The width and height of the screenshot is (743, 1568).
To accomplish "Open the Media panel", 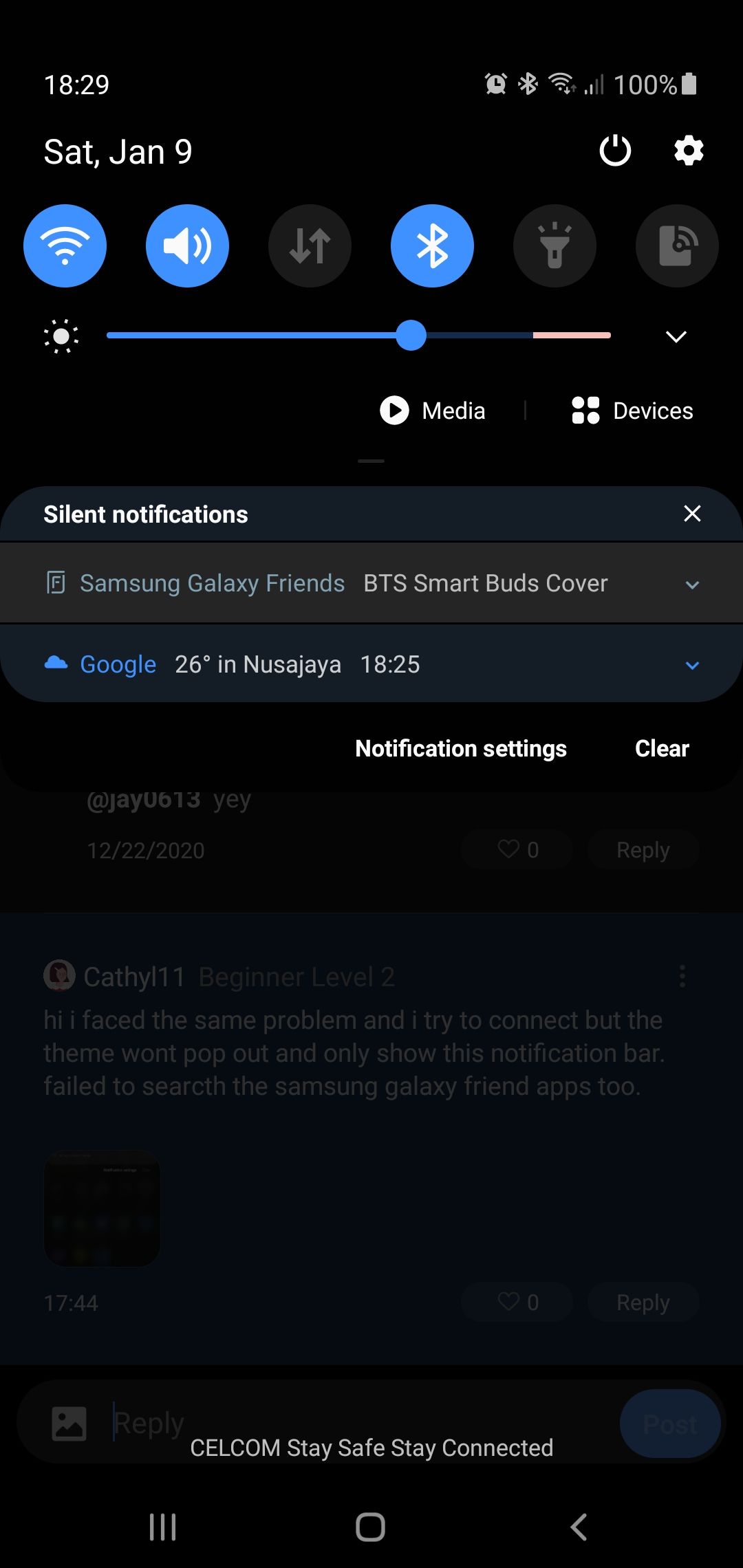I will 433,411.
